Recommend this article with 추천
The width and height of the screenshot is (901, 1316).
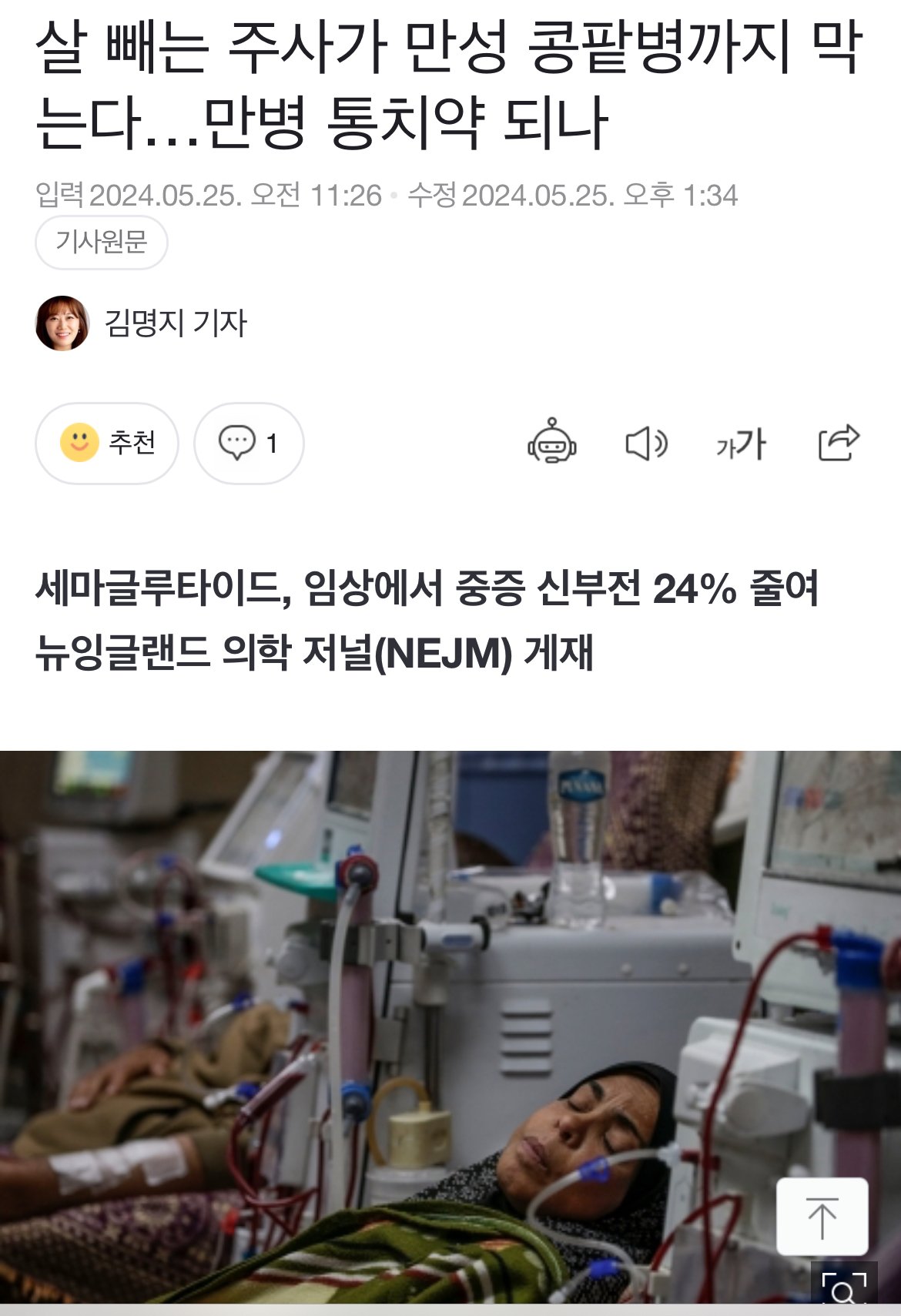(x=107, y=443)
